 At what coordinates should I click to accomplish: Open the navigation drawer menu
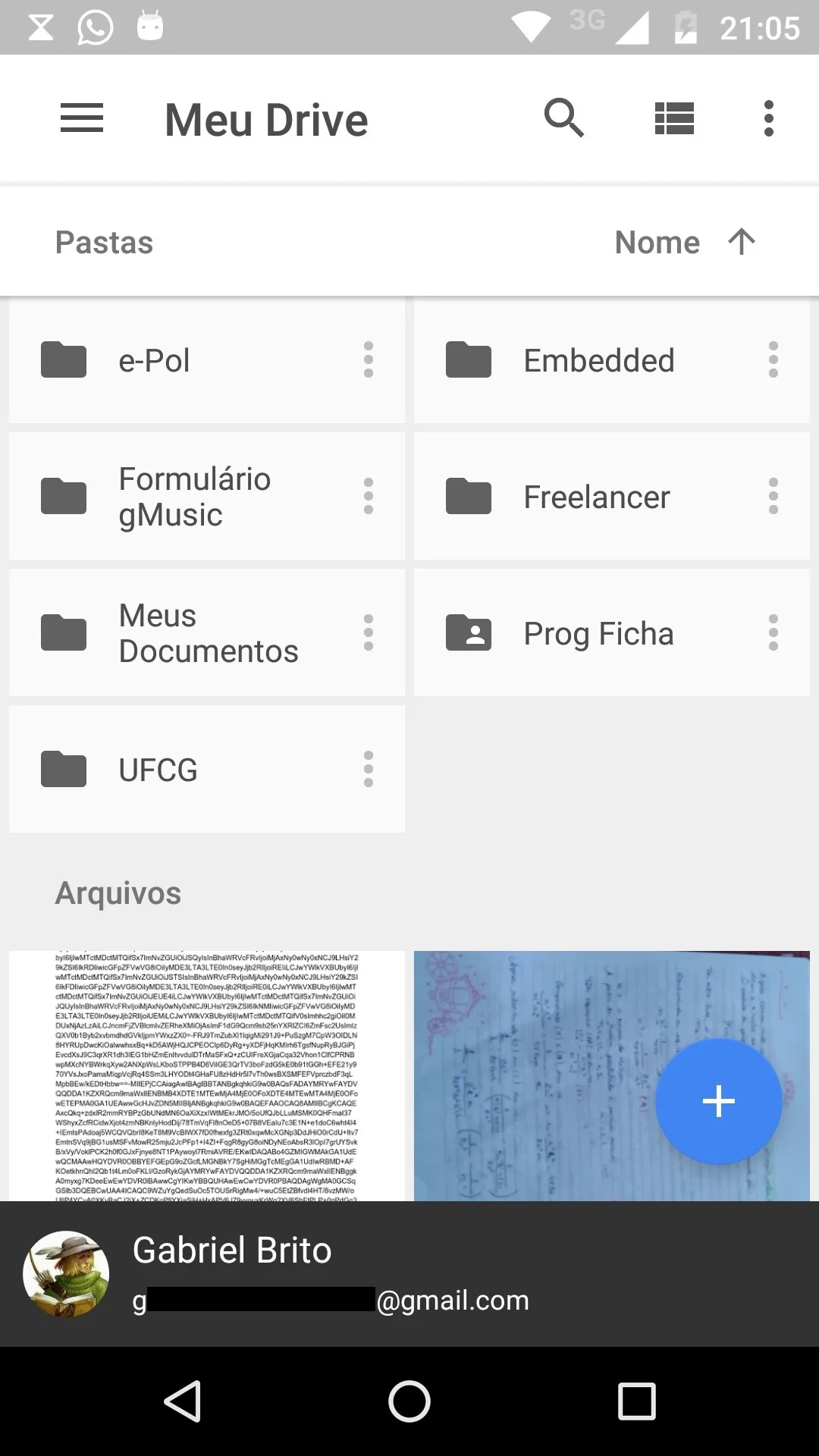(x=82, y=118)
